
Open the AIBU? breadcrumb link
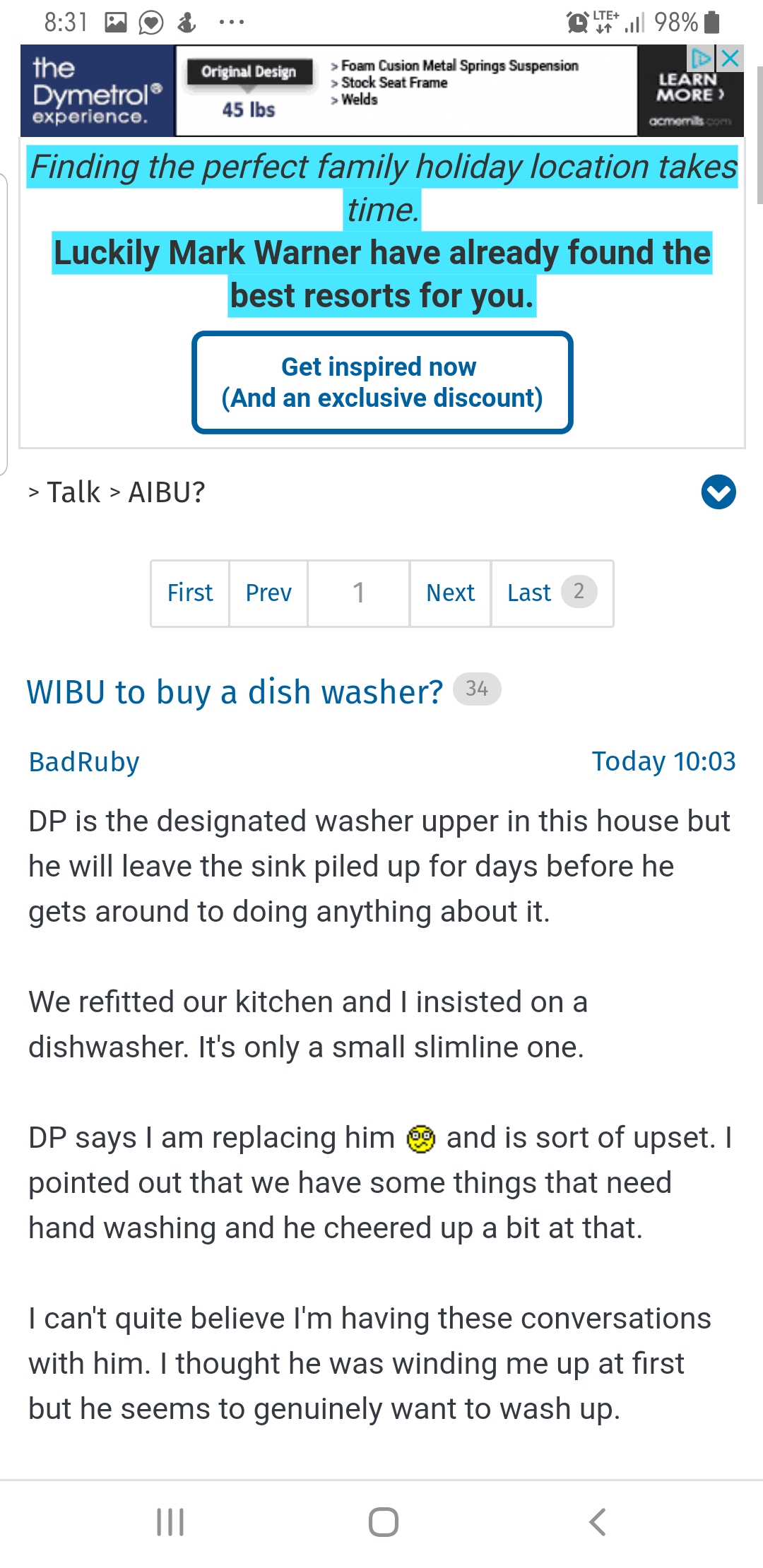tap(167, 492)
